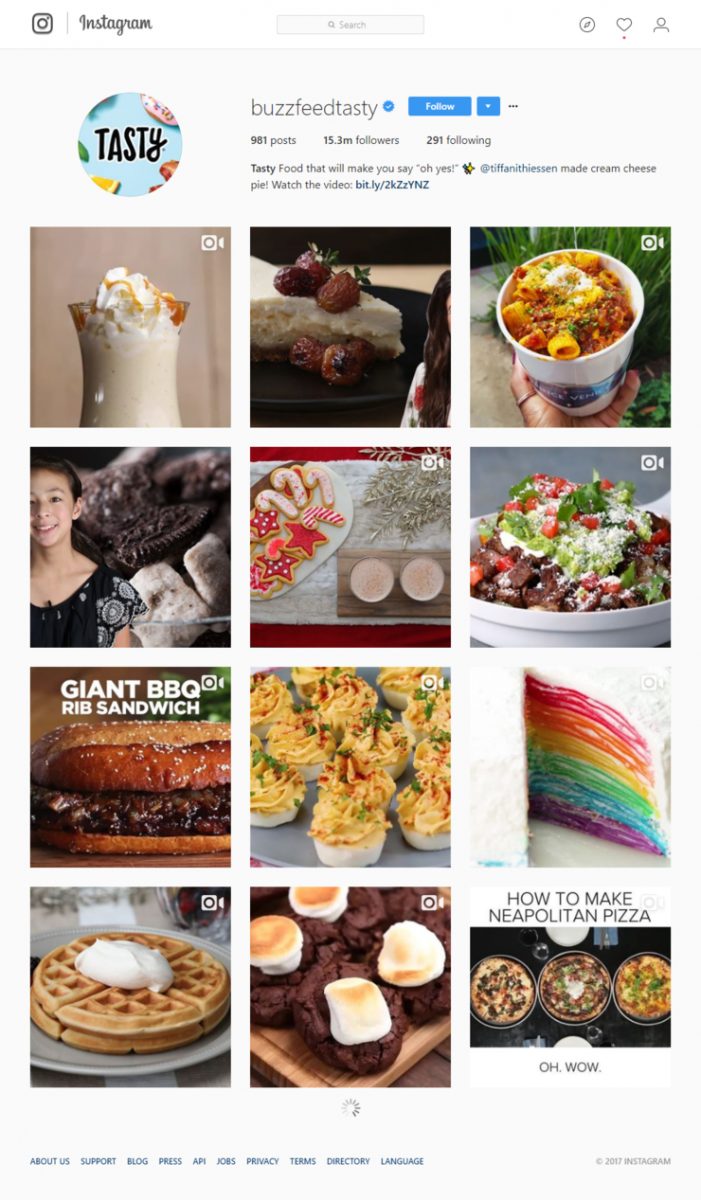
Task: View the 291 following list
Action: click(x=458, y=141)
